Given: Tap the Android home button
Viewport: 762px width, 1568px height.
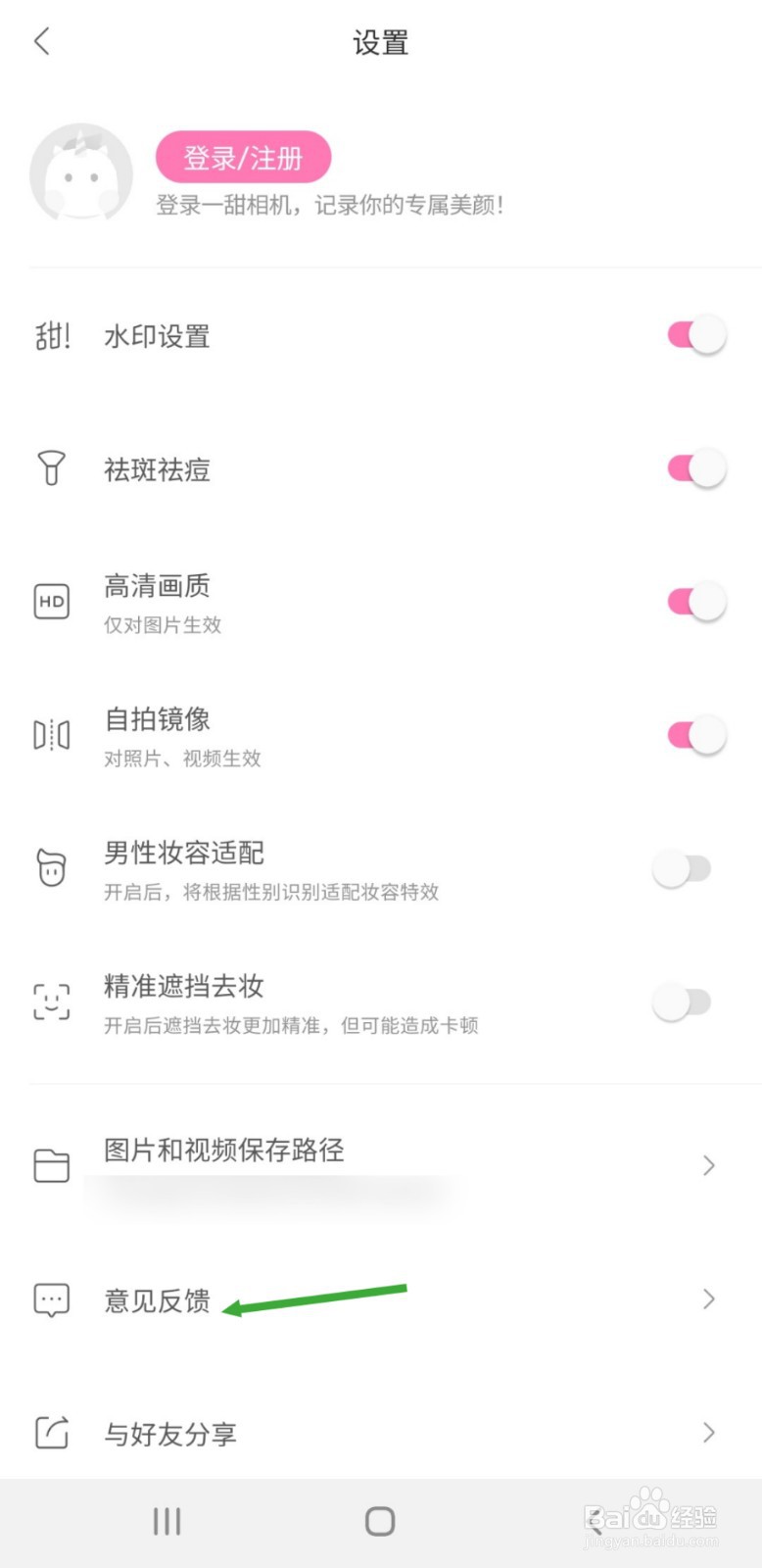Looking at the screenshot, I should (x=380, y=1521).
